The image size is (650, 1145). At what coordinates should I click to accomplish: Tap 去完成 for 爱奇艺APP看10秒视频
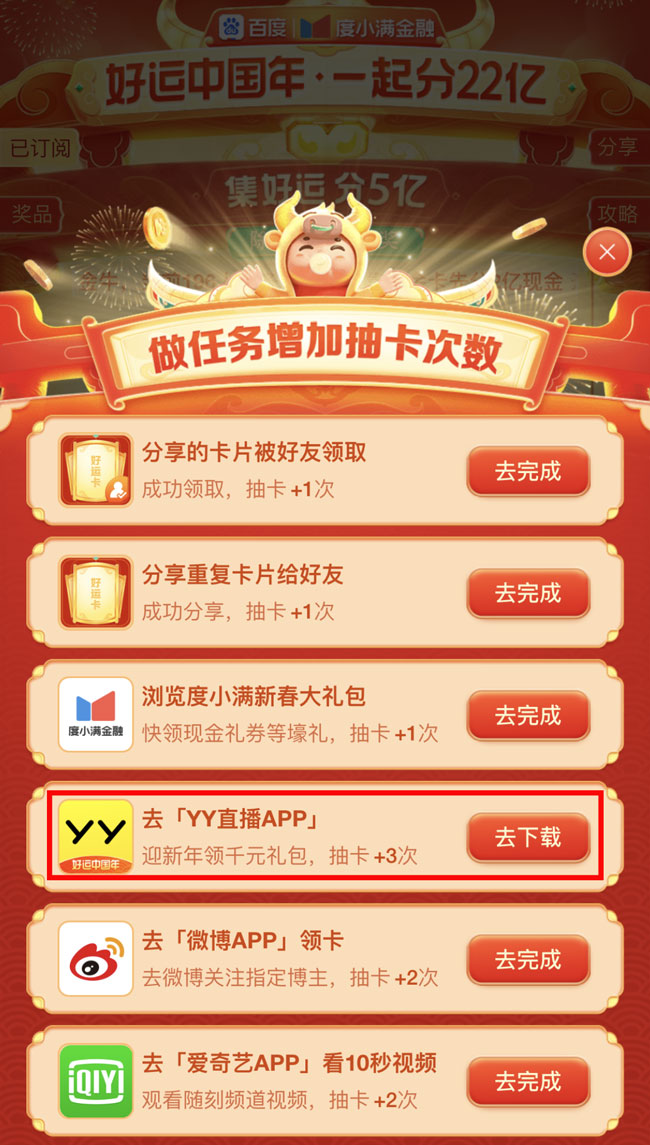pos(528,1082)
